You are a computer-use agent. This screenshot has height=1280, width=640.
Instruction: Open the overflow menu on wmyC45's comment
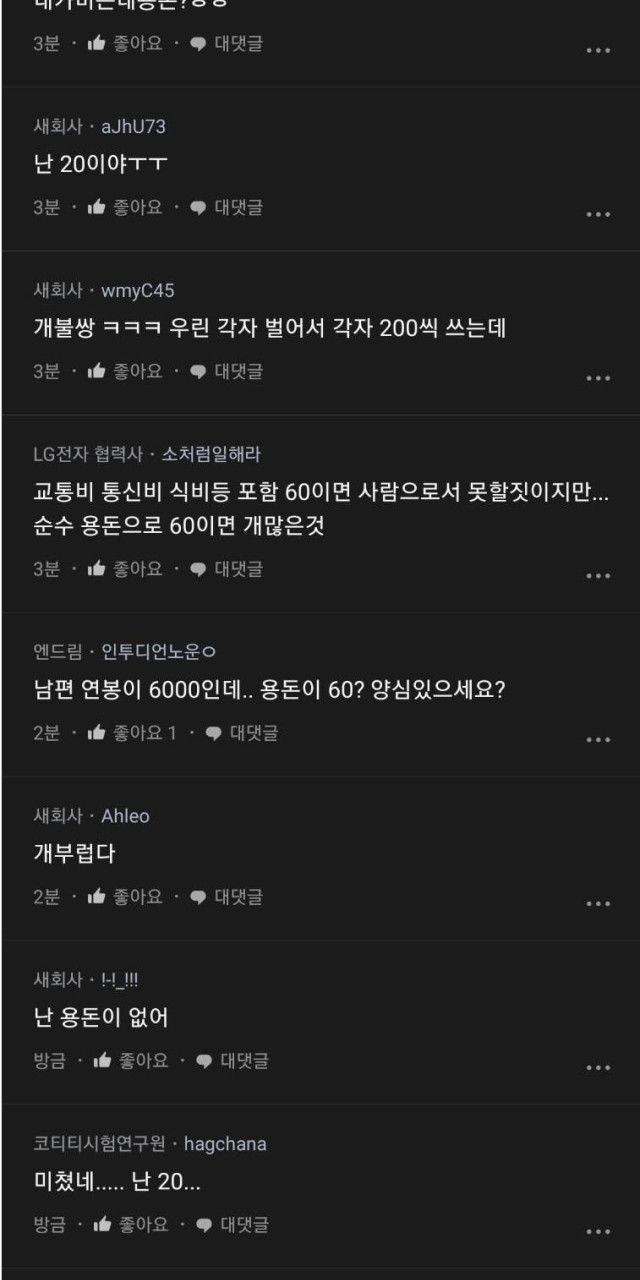click(x=598, y=378)
